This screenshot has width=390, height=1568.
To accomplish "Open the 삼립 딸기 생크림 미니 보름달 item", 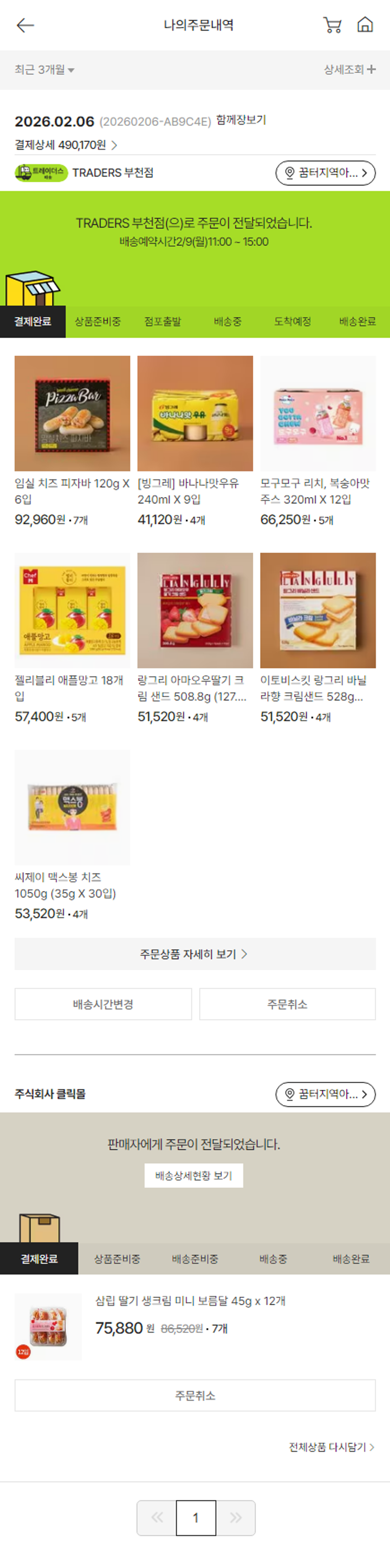I will click(190, 1301).
